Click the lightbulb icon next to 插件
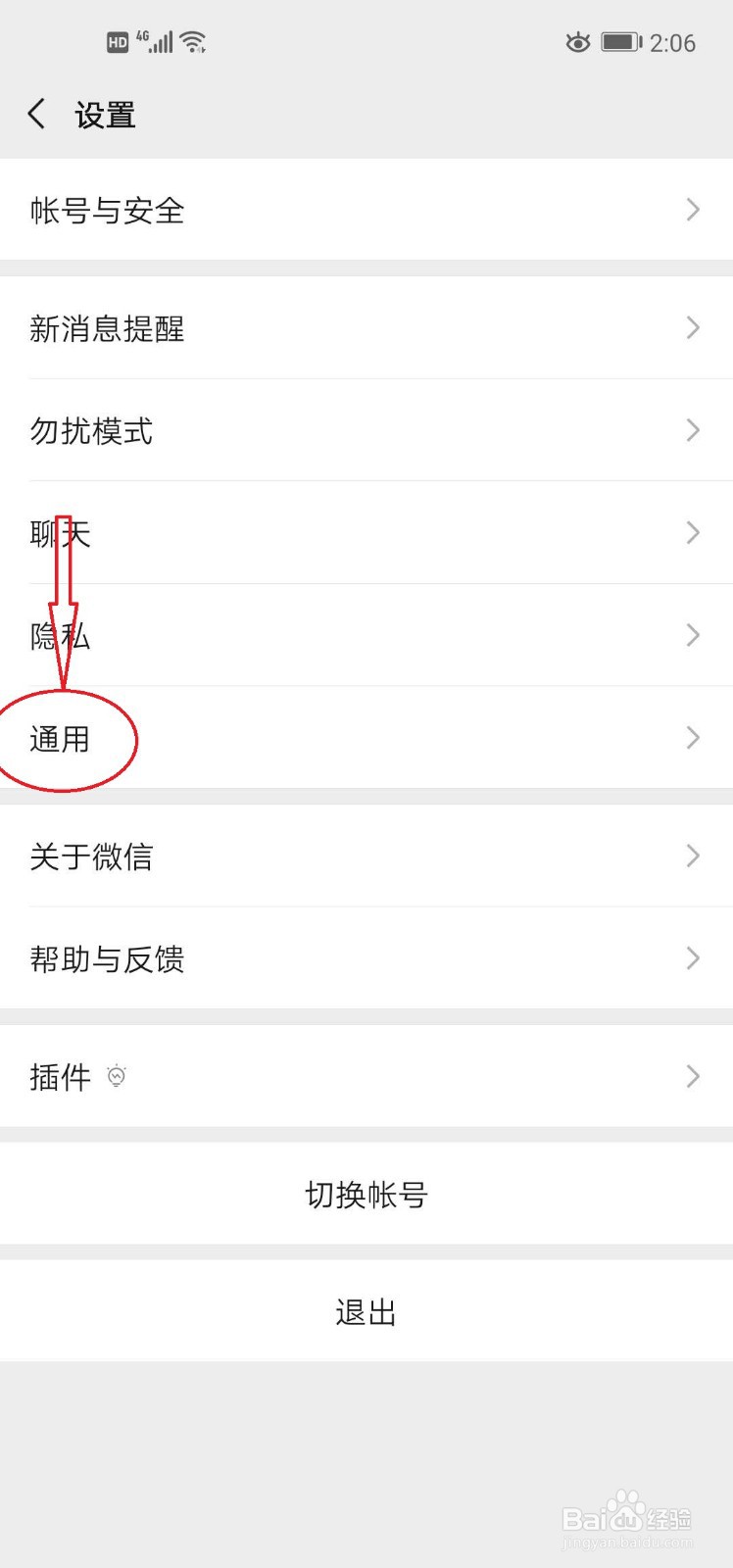733x1568 pixels. point(117,1075)
